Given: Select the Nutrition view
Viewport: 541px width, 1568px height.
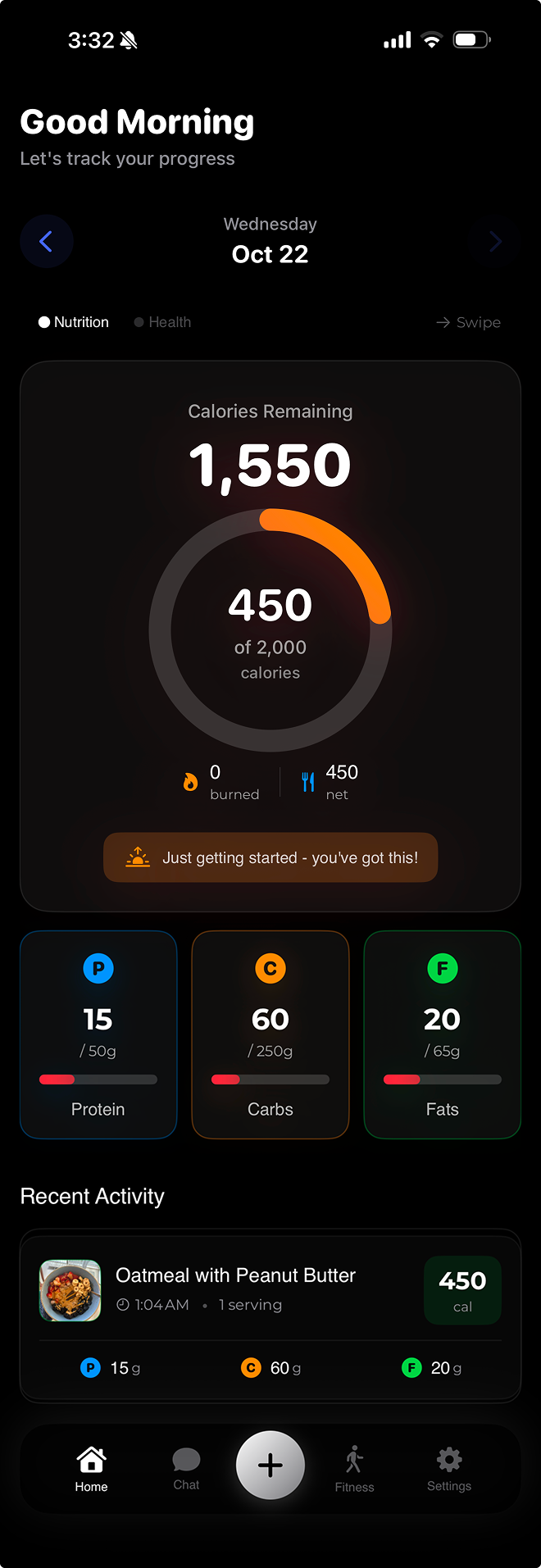Looking at the screenshot, I should point(74,322).
